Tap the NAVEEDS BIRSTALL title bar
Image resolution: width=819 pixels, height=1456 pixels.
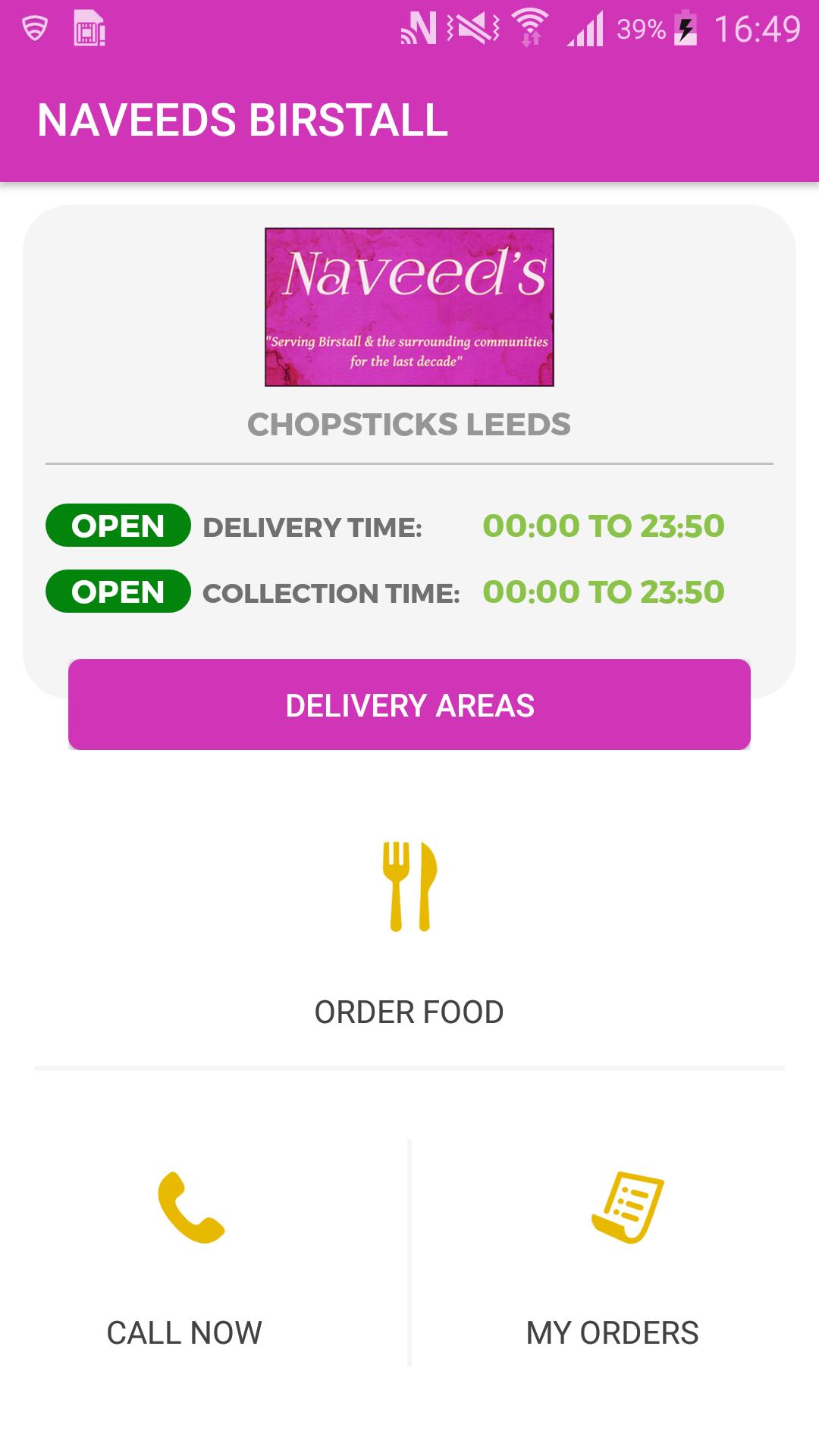(x=244, y=118)
